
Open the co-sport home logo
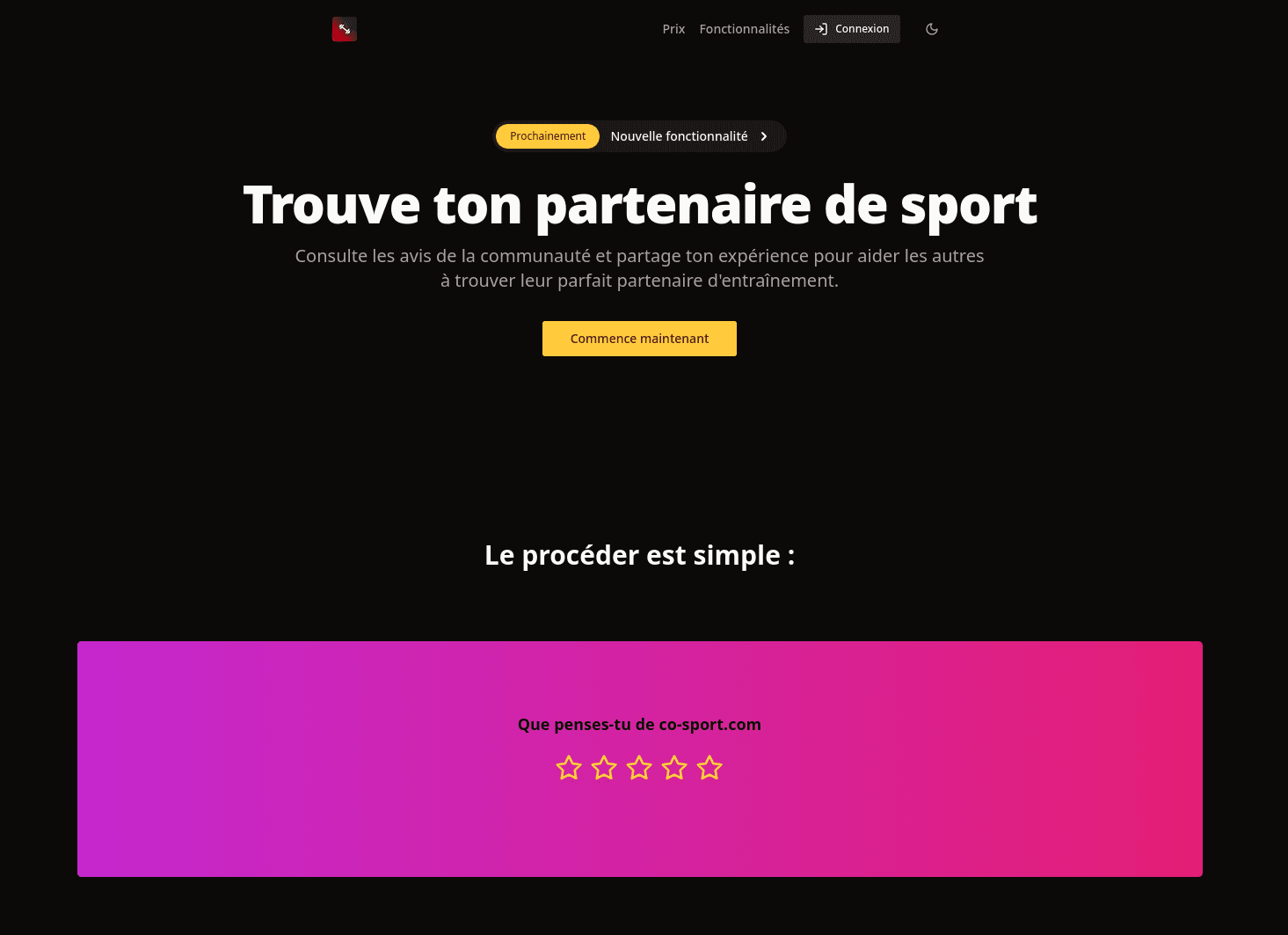pos(344,29)
